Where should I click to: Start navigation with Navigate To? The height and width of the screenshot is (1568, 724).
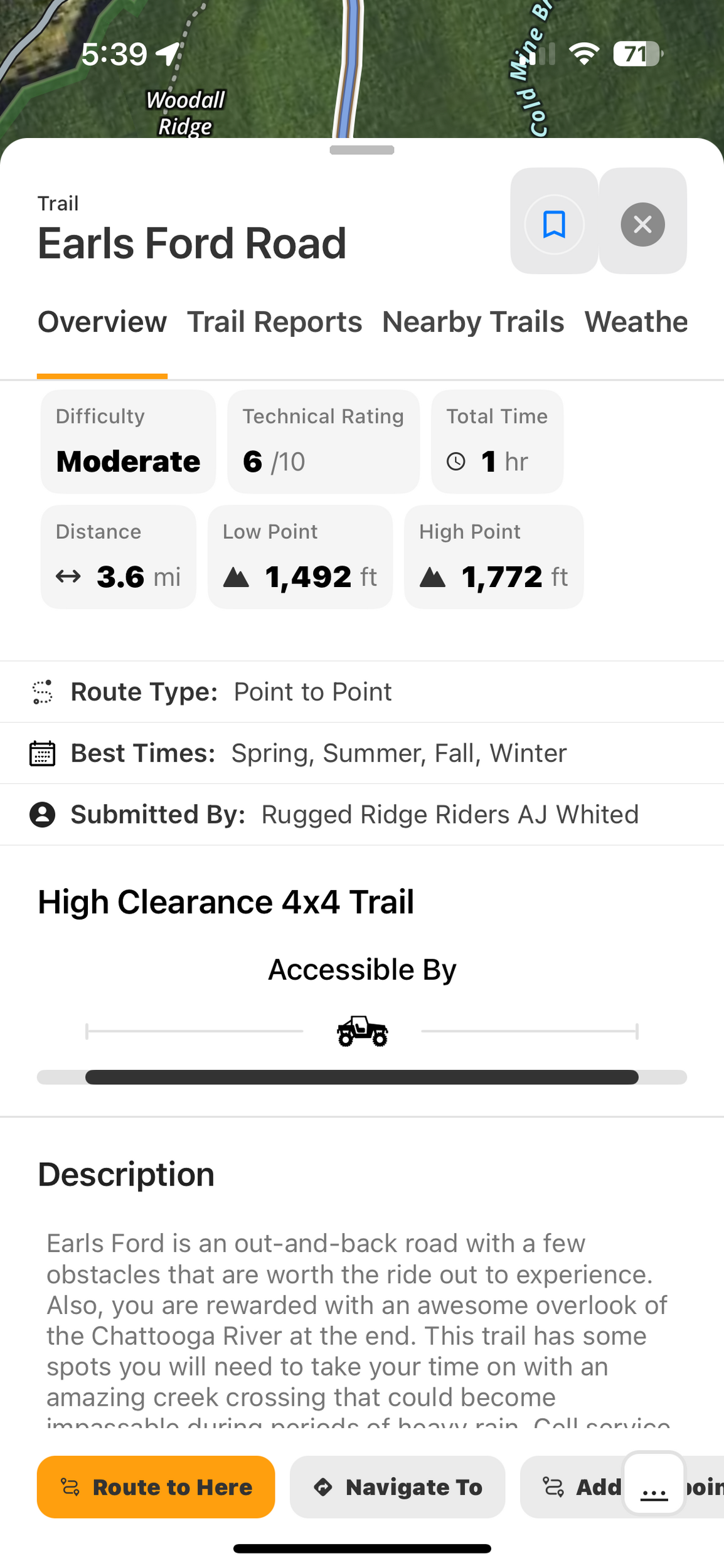[x=397, y=1486]
